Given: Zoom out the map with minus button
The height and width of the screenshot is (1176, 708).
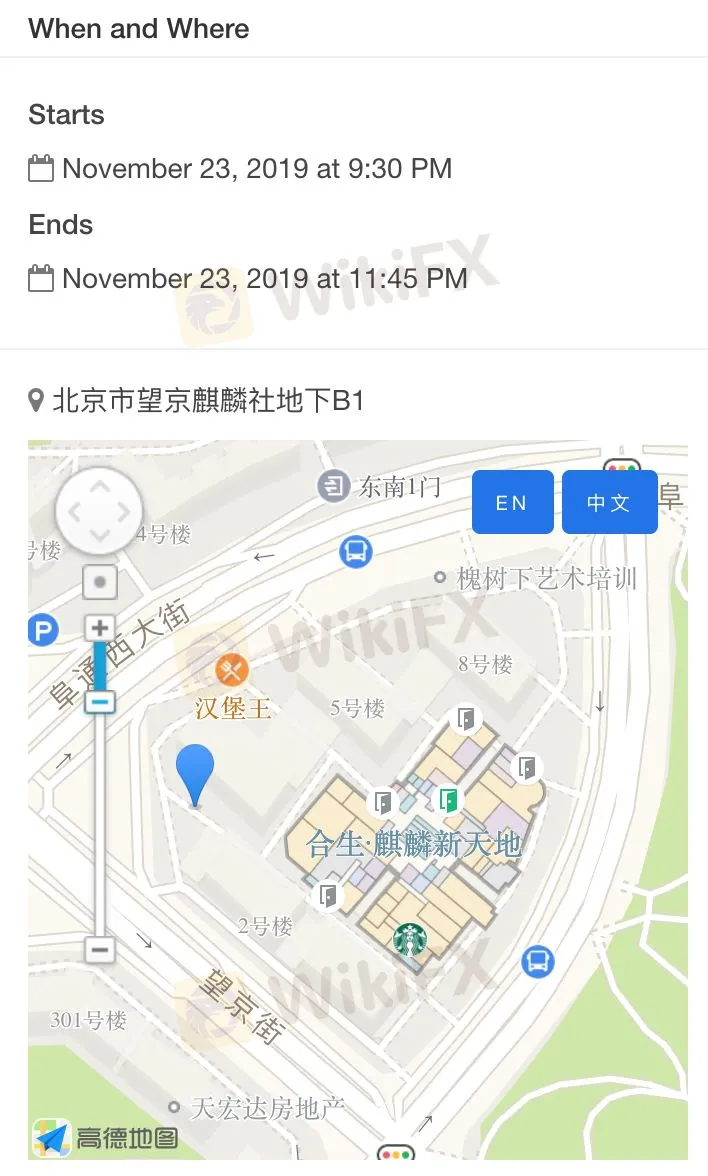Looking at the screenshot, I should tap(99, 948).
